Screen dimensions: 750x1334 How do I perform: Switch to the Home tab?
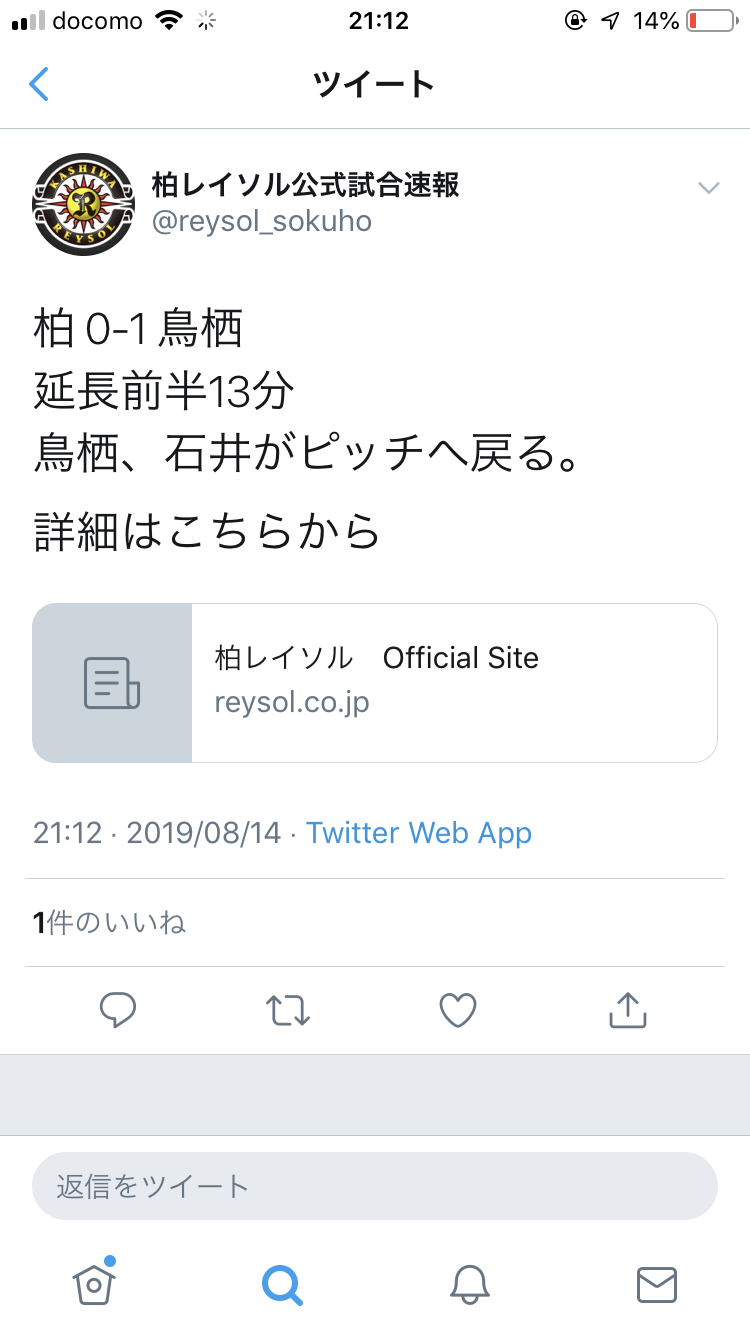point(94,1283)
